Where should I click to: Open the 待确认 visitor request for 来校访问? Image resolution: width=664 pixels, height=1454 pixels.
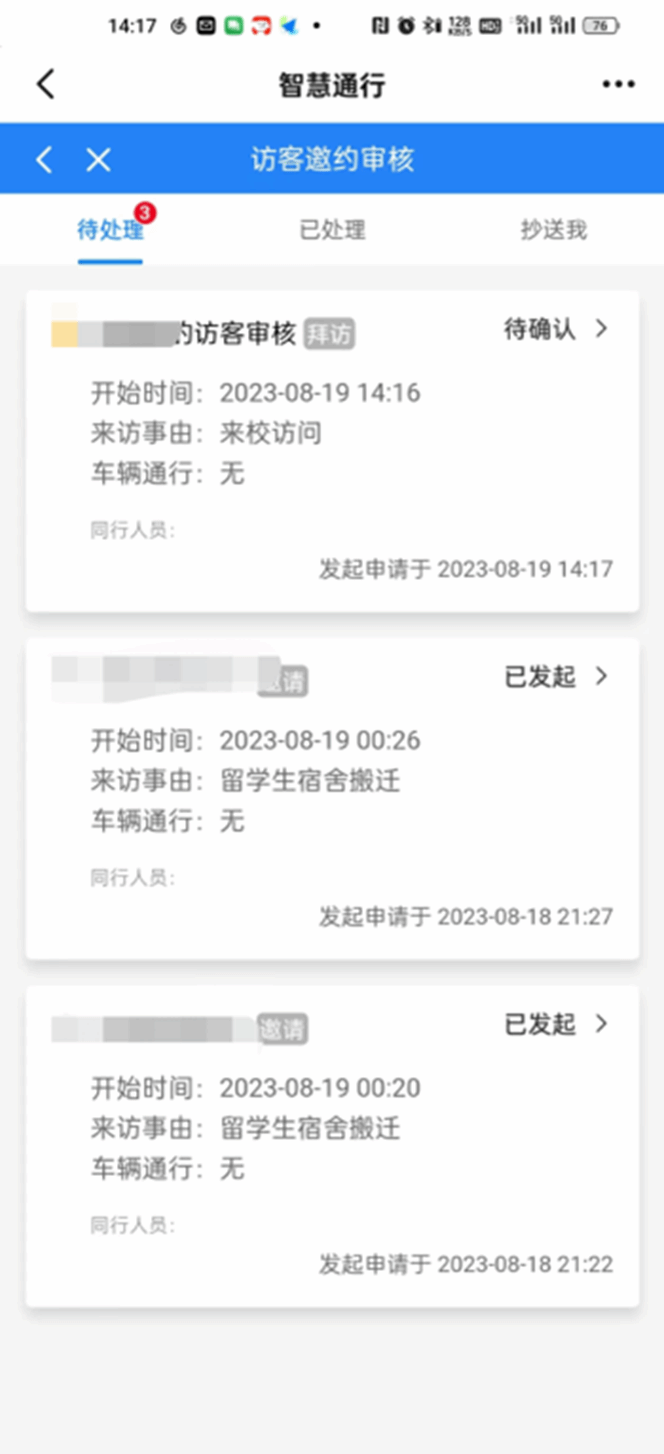332,451
